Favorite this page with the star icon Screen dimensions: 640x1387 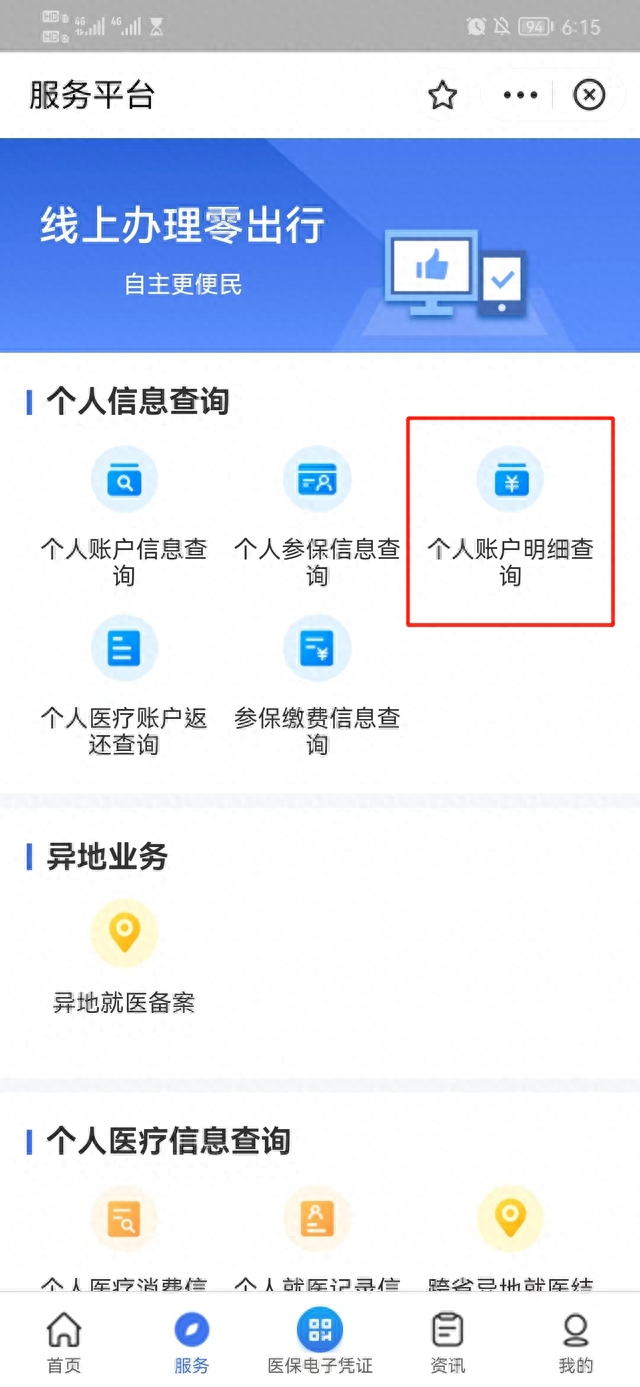pyautogui.click(x=442, y=96)
